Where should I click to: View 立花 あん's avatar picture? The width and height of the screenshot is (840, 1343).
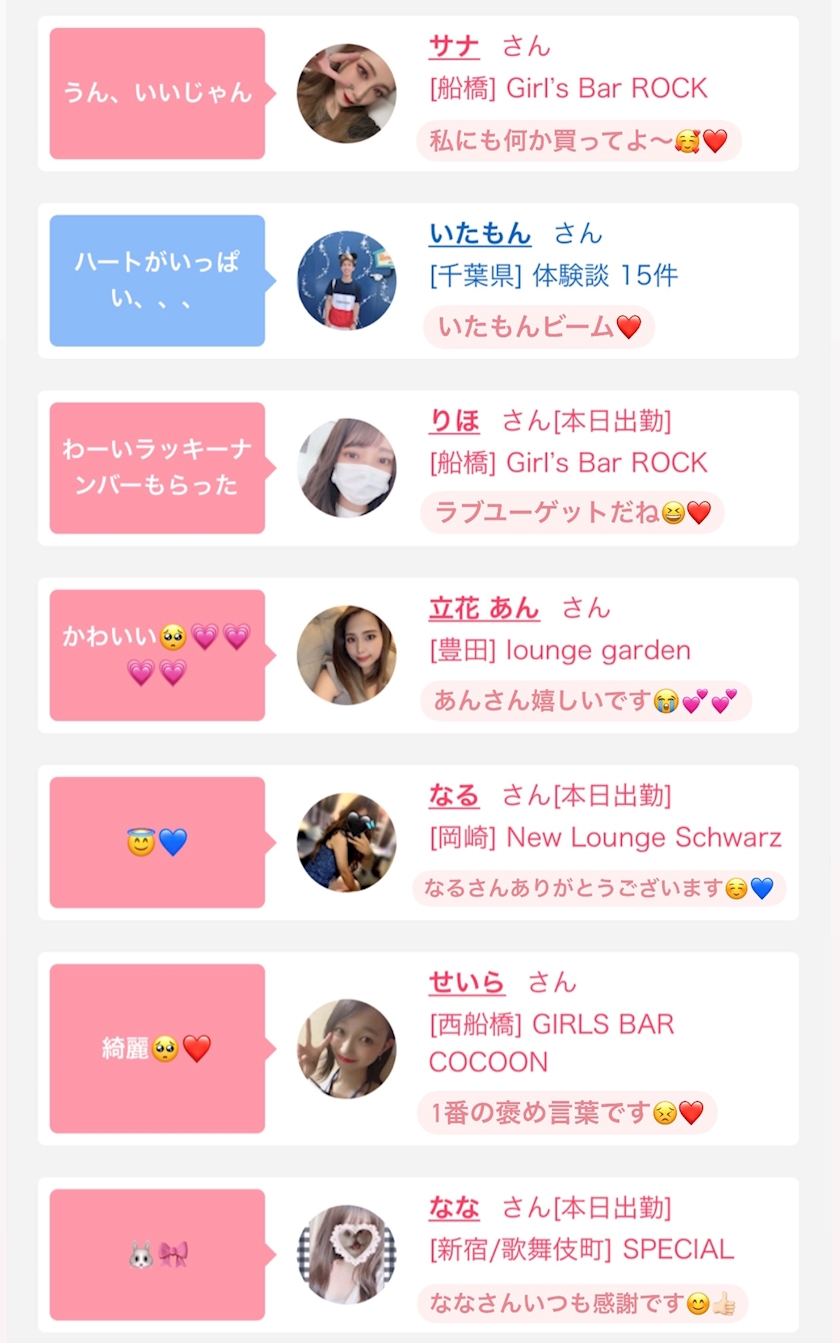tap(347, 655)
